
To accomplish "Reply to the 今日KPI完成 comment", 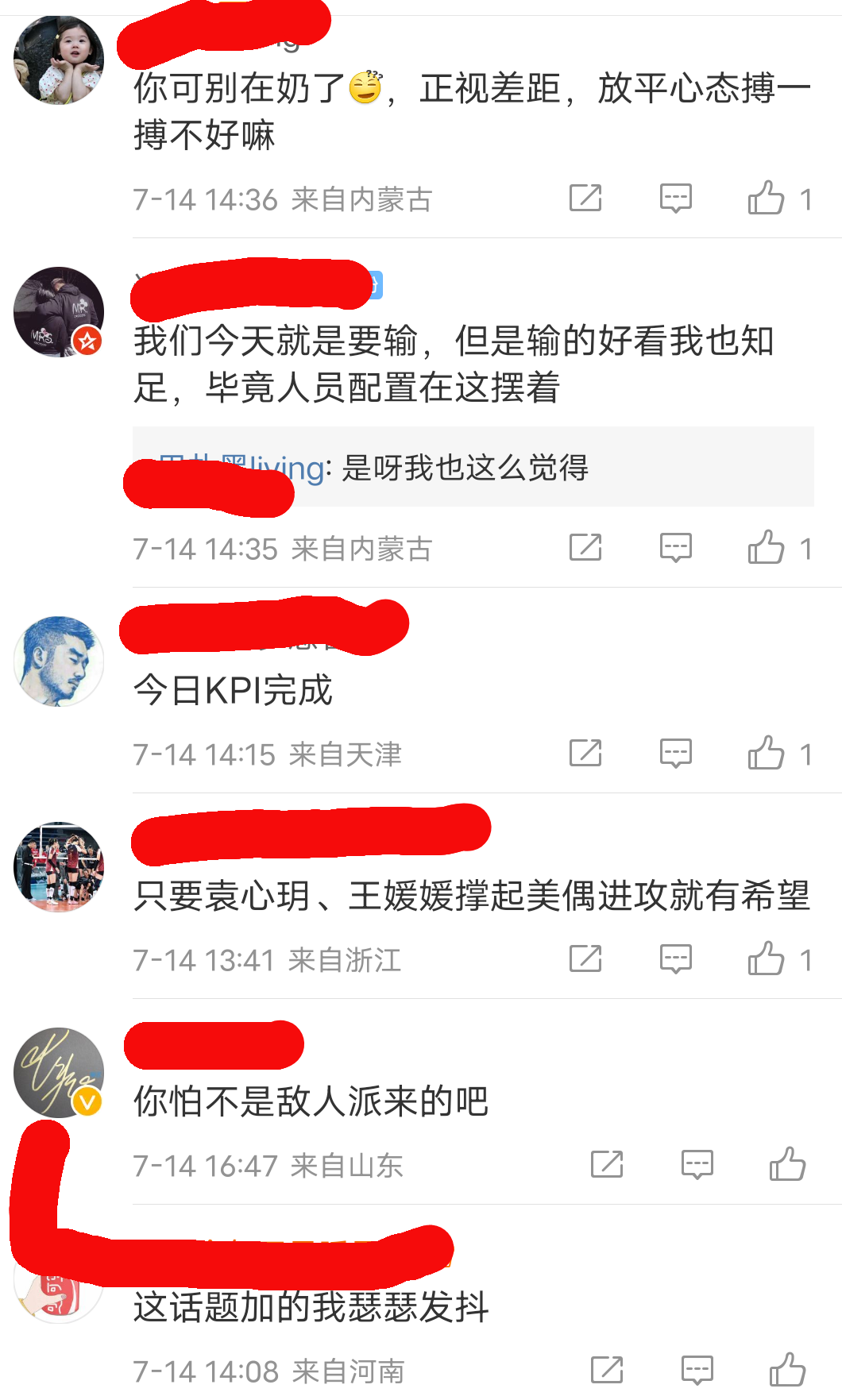I will (x=676, y=754).
